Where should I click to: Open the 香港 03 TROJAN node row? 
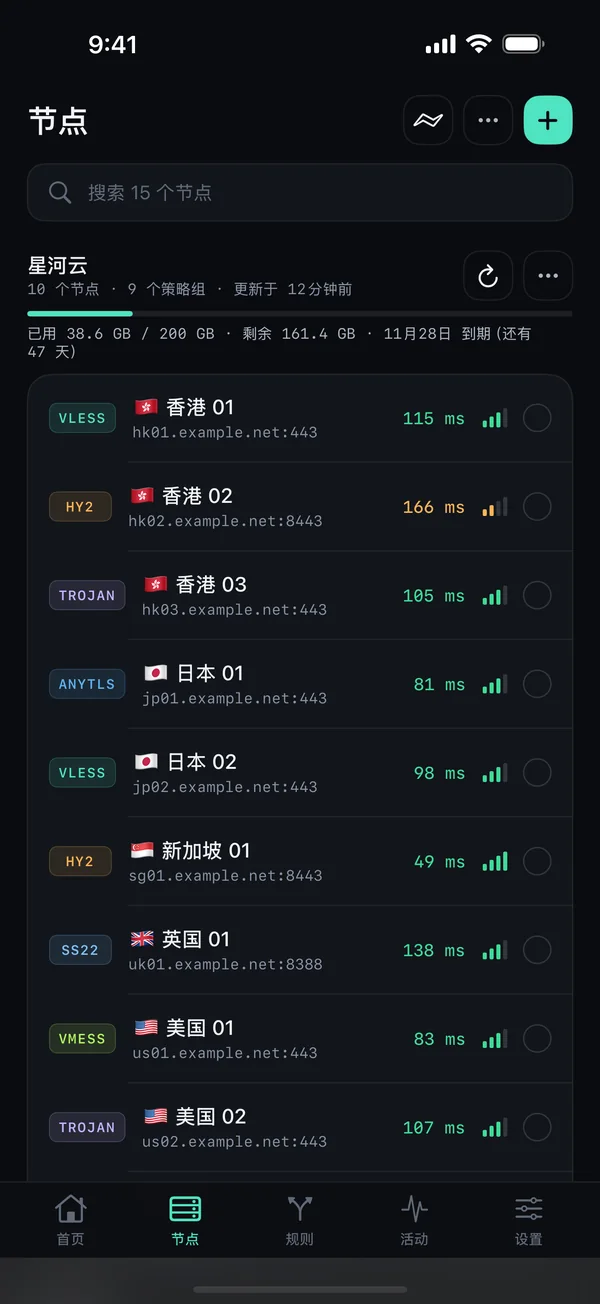300,595
